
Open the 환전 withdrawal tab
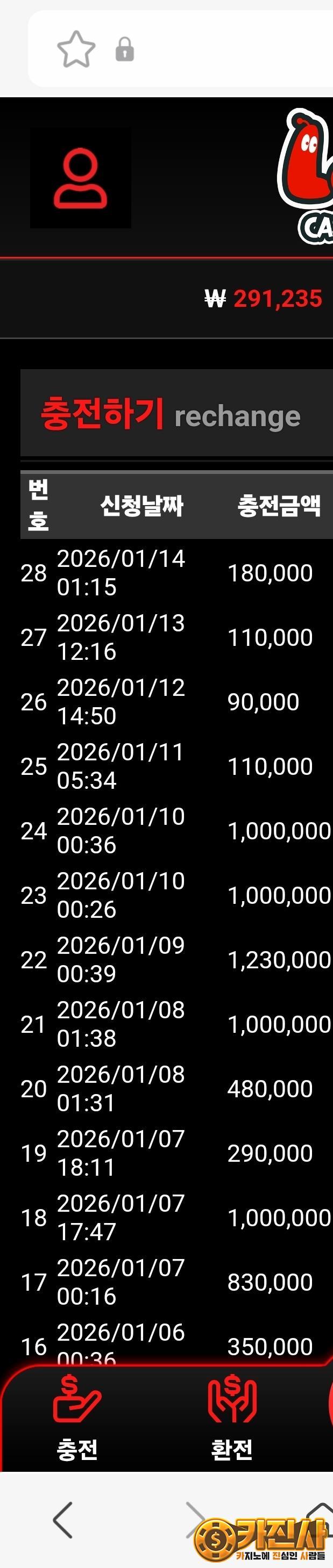(232, 1420)
